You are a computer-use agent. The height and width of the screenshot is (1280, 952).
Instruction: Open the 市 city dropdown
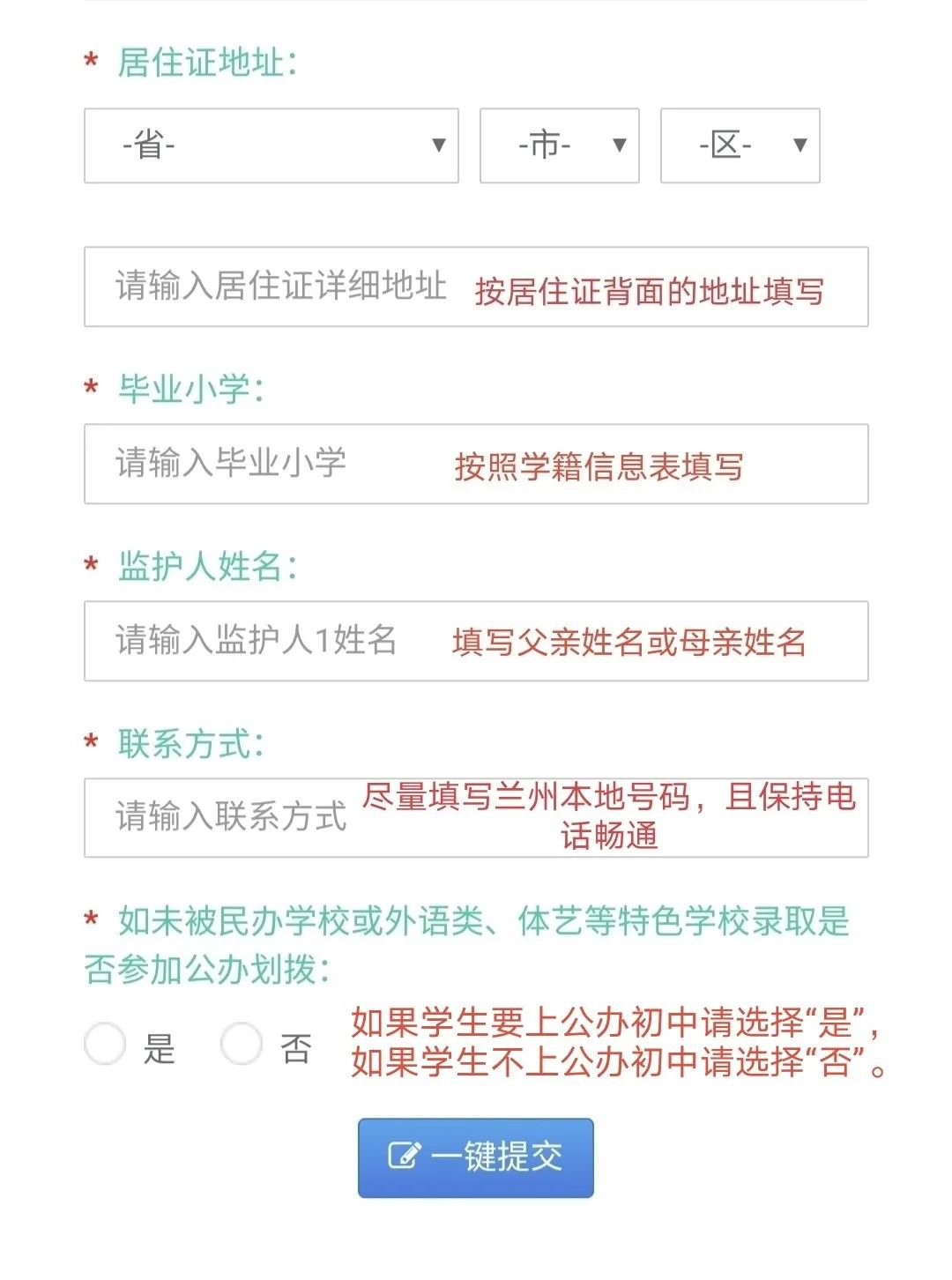(559, 145)
